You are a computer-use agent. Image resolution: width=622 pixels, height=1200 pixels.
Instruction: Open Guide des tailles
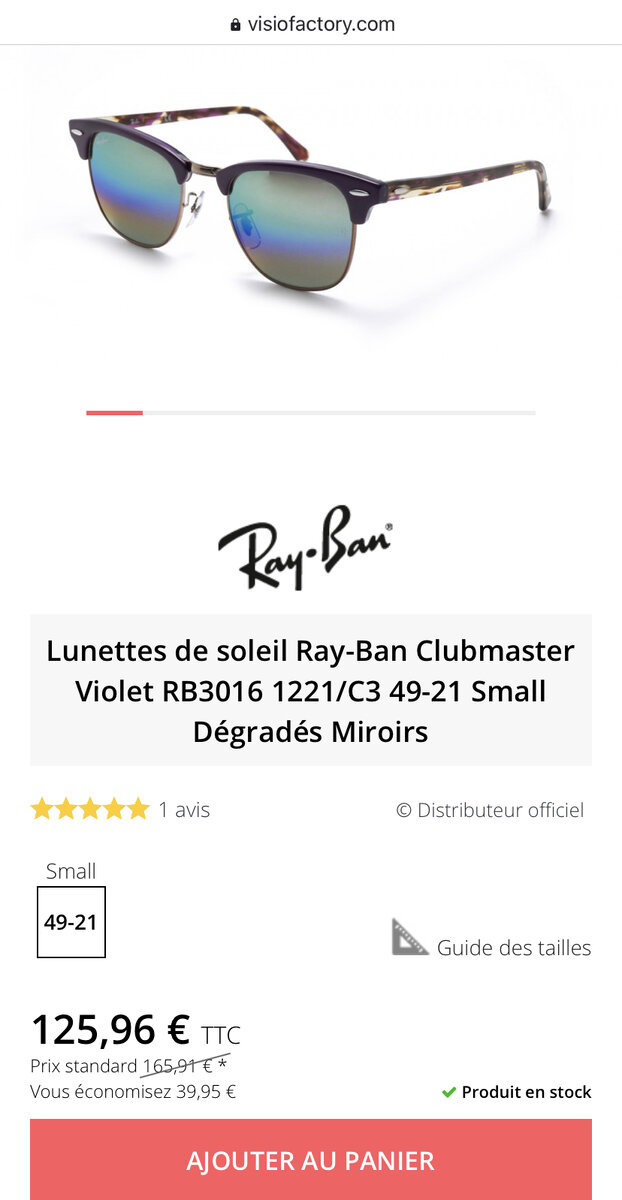point(492,943)
